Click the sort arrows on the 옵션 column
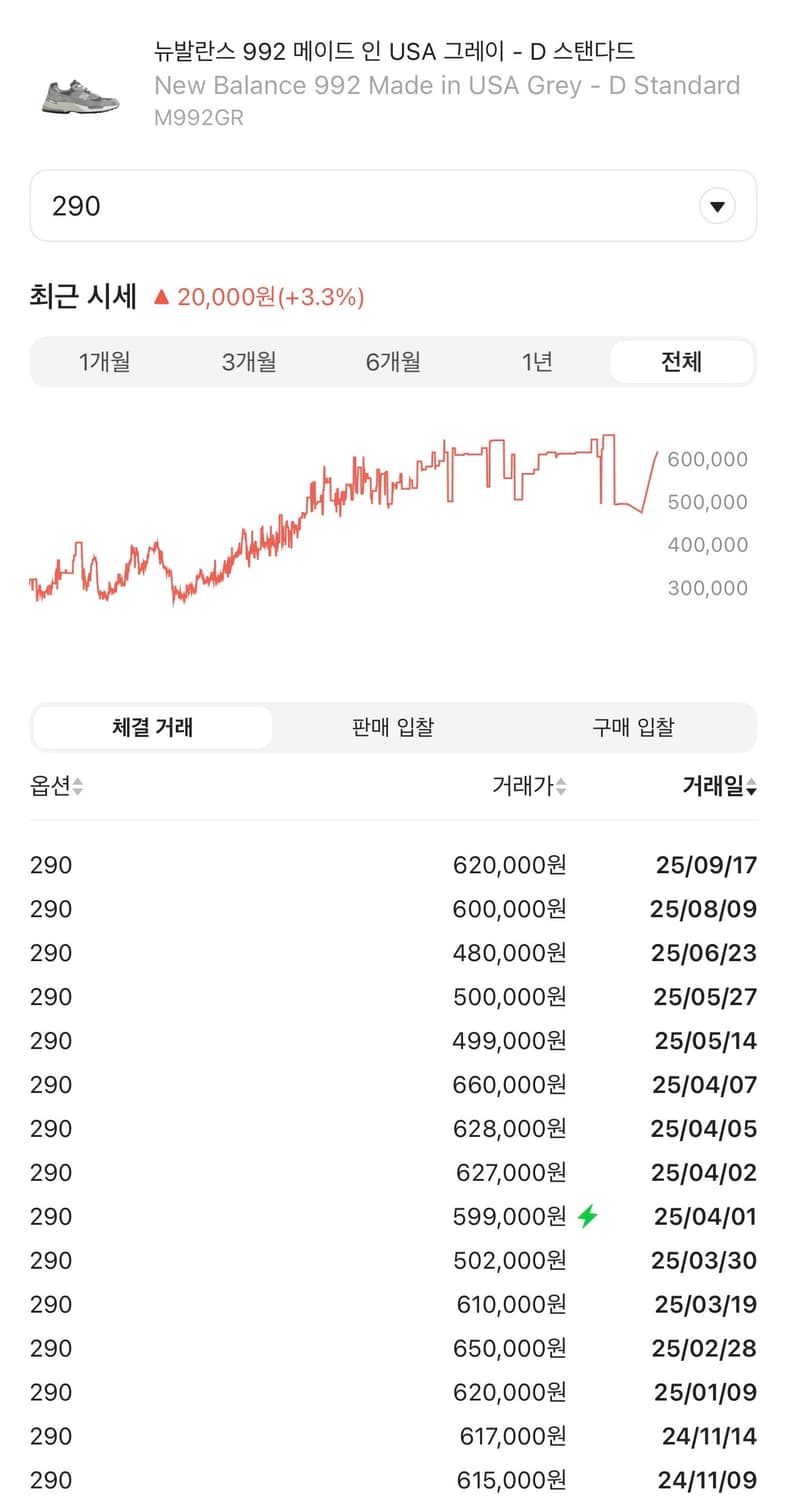 pos(75,786)
